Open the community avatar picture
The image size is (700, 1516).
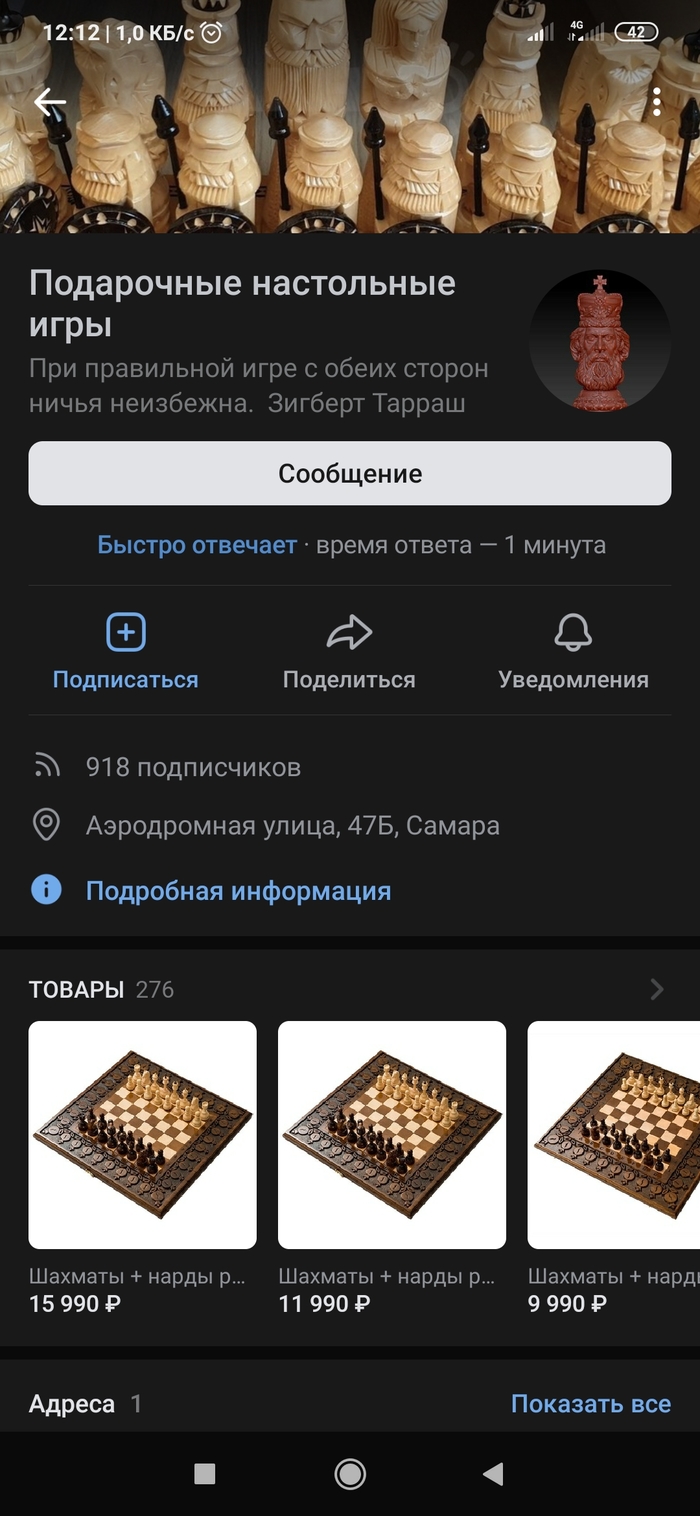[x=599, y=340]
